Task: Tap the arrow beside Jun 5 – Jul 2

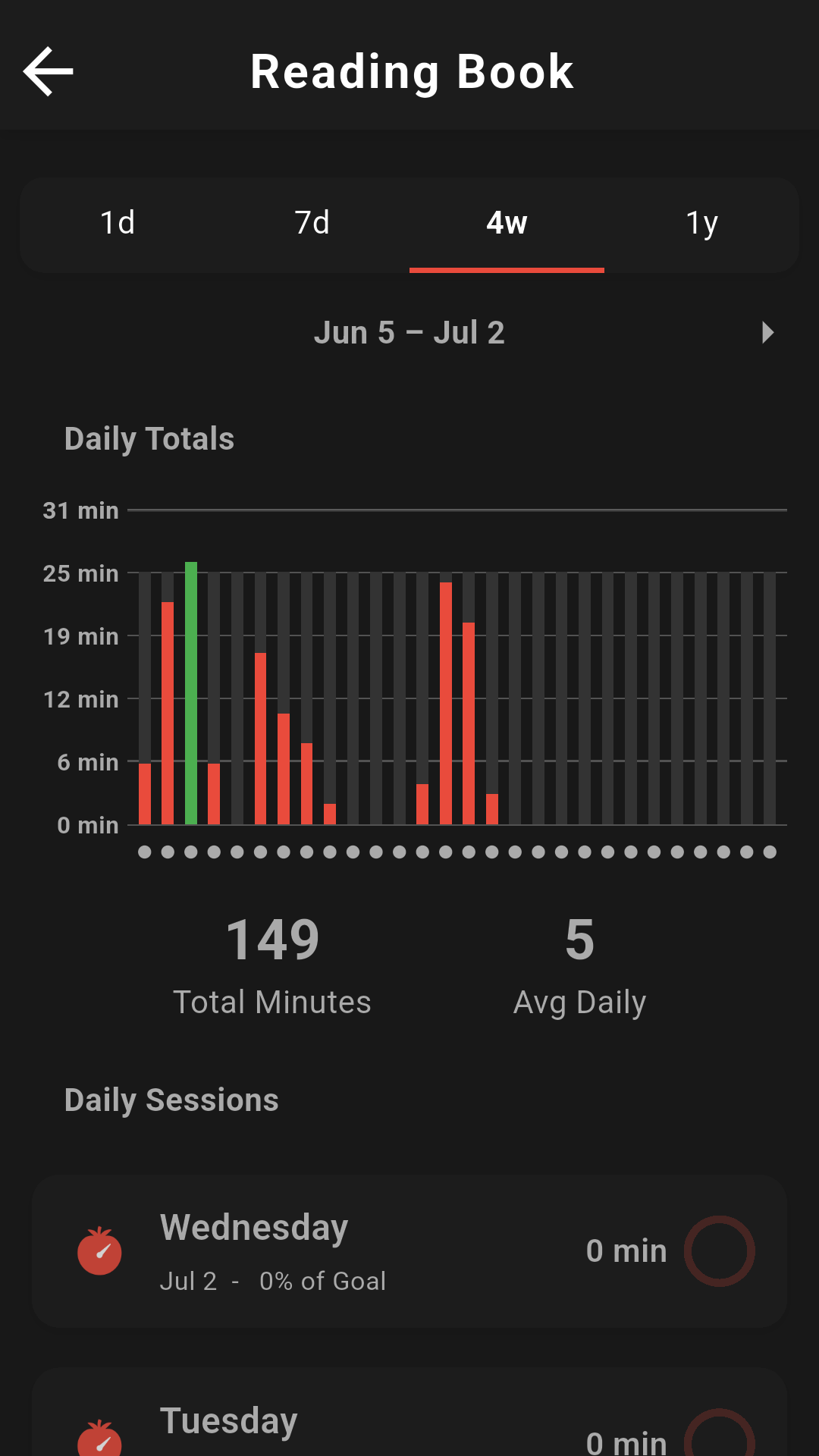Action: coord(767,333)
